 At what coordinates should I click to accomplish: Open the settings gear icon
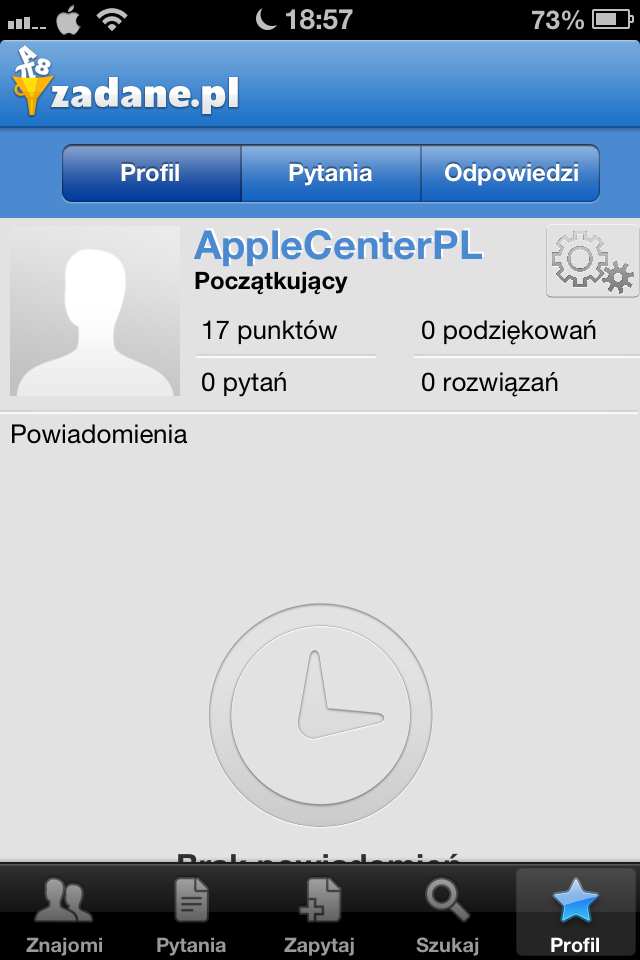click(592, 262)
